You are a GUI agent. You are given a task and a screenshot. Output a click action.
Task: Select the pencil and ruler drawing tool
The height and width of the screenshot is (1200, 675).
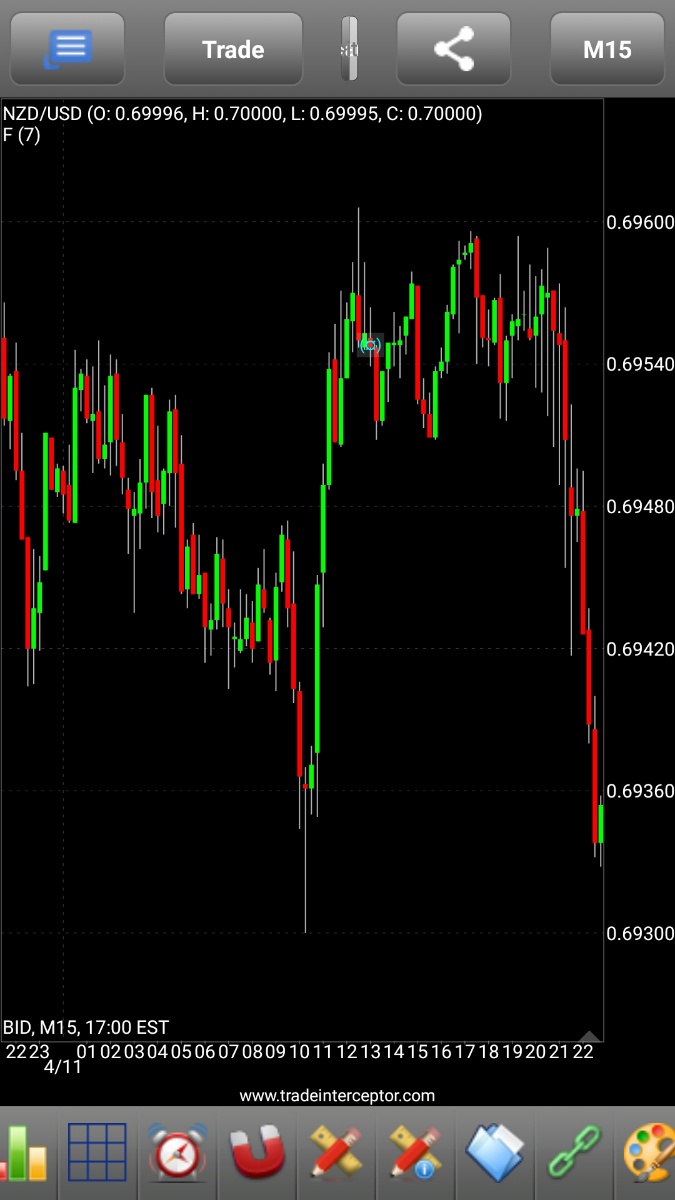click(x=336, y=1153)
